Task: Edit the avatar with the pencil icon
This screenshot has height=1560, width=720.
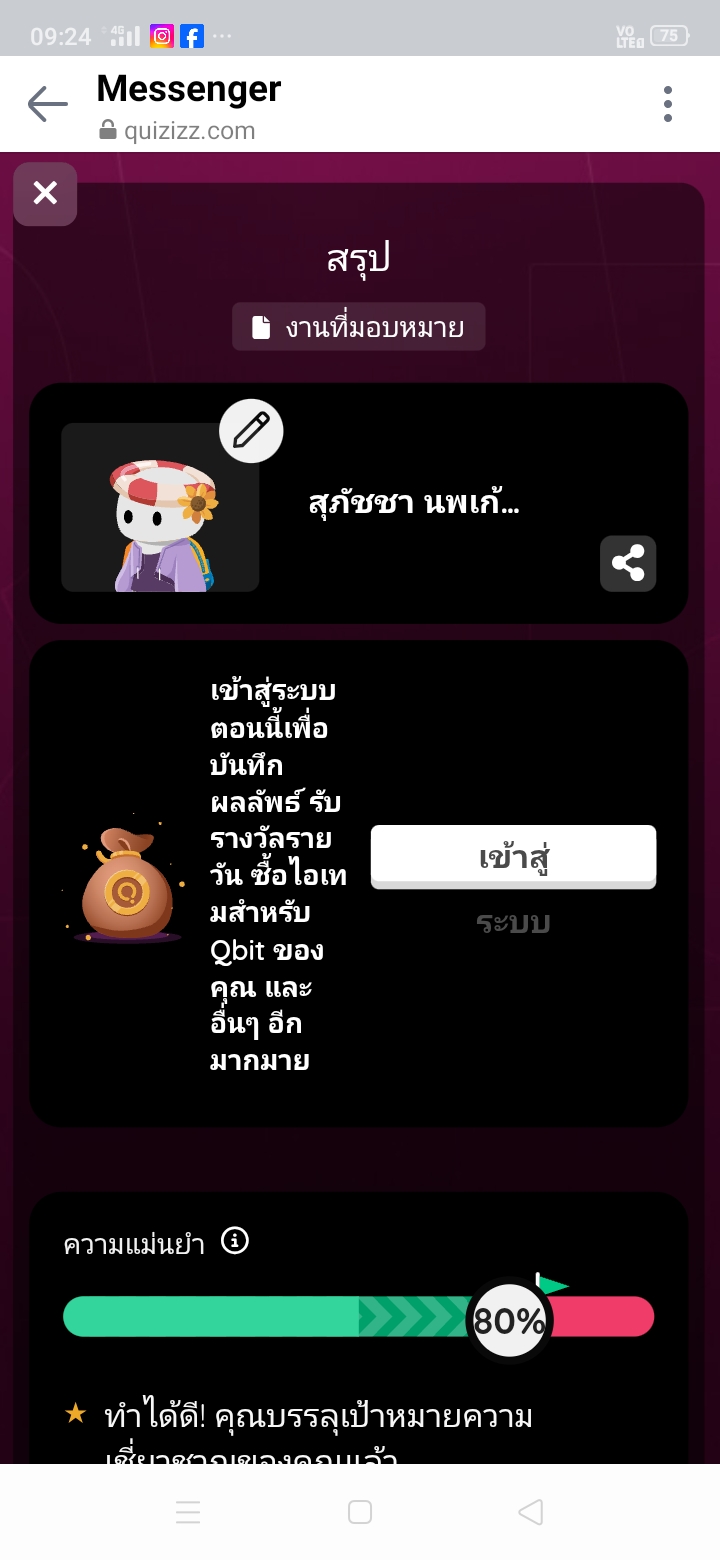Action: [x=251, y=431]
